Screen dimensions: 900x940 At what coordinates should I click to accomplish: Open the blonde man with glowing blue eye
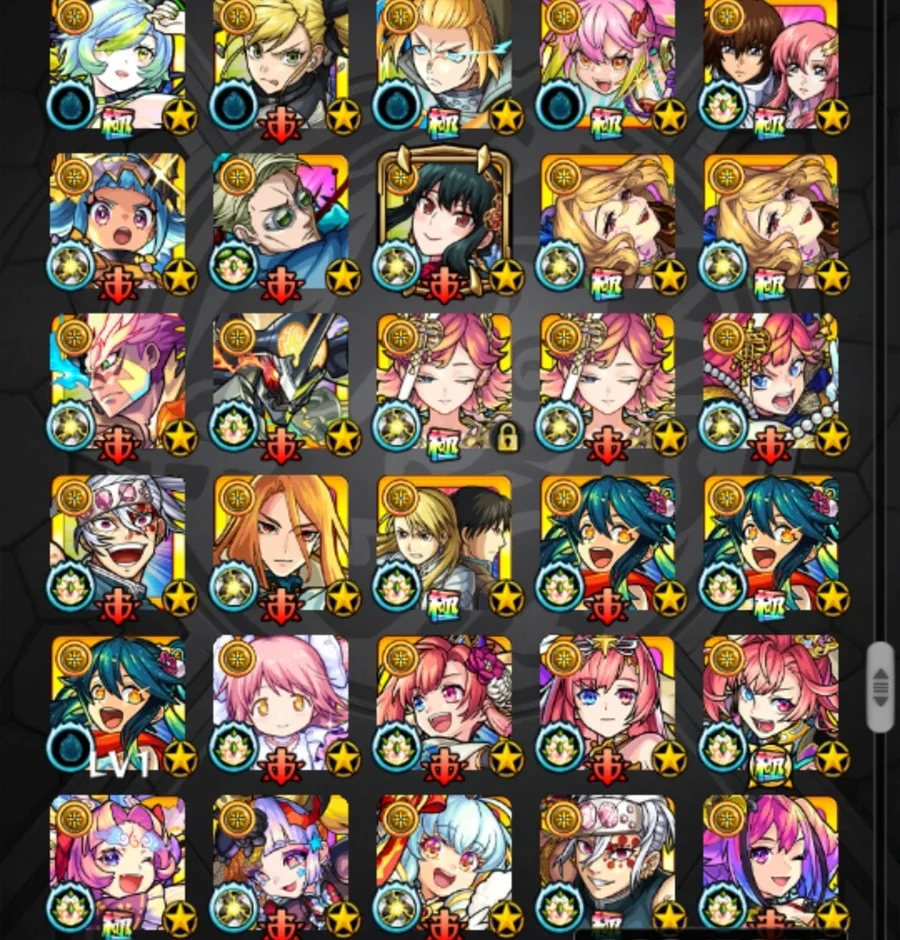pyautogui.click(x=444, y=64)
